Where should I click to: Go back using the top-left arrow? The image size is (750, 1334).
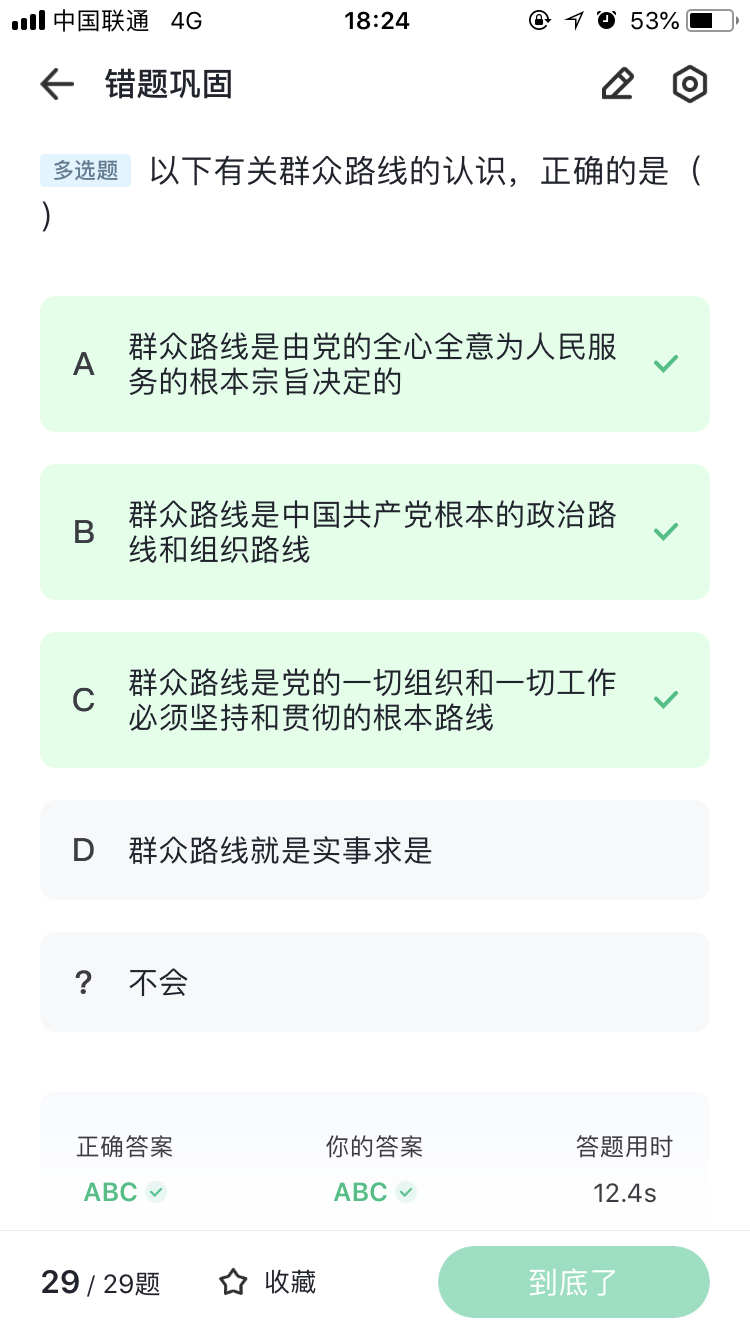pos(57,85)
